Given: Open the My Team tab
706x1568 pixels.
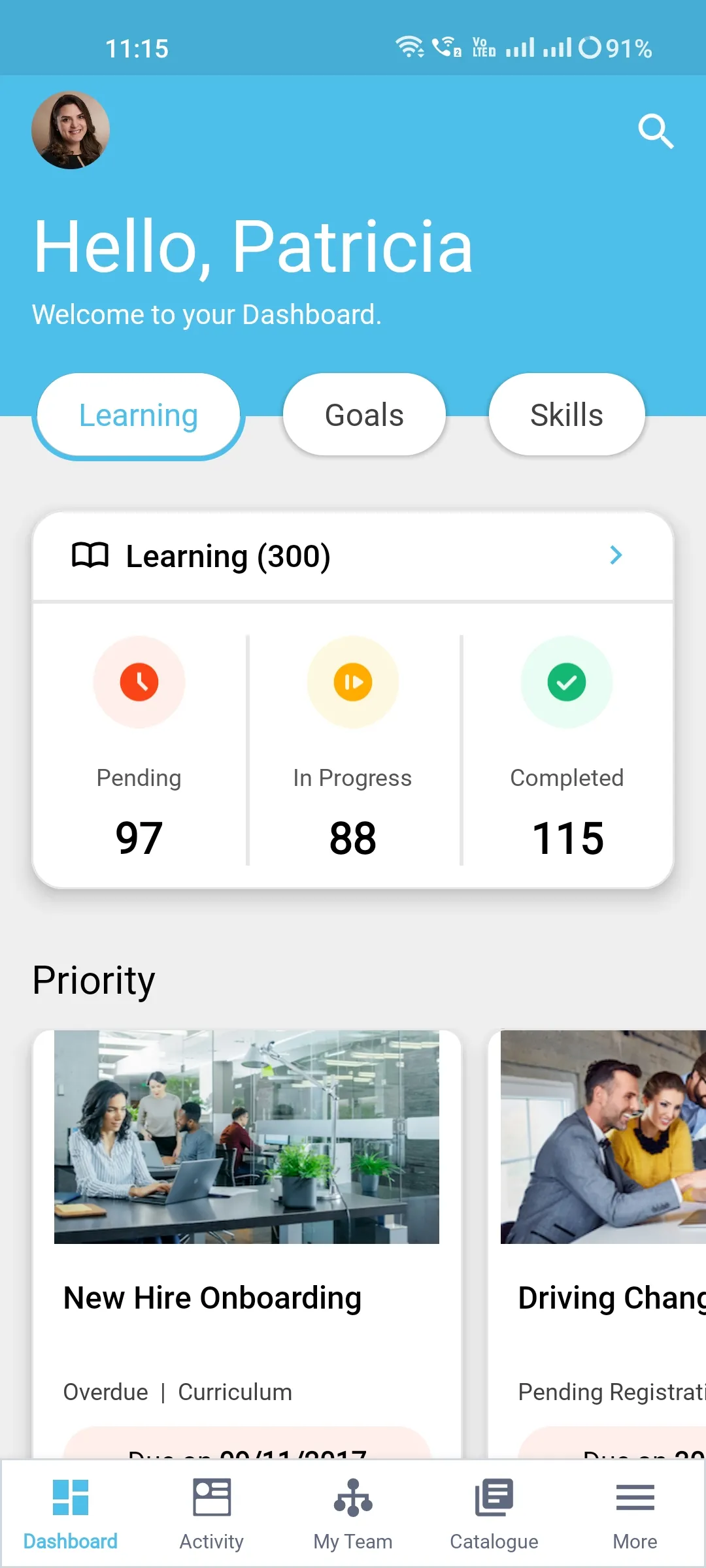Looking at the screenshot, I should [353, 1514].
